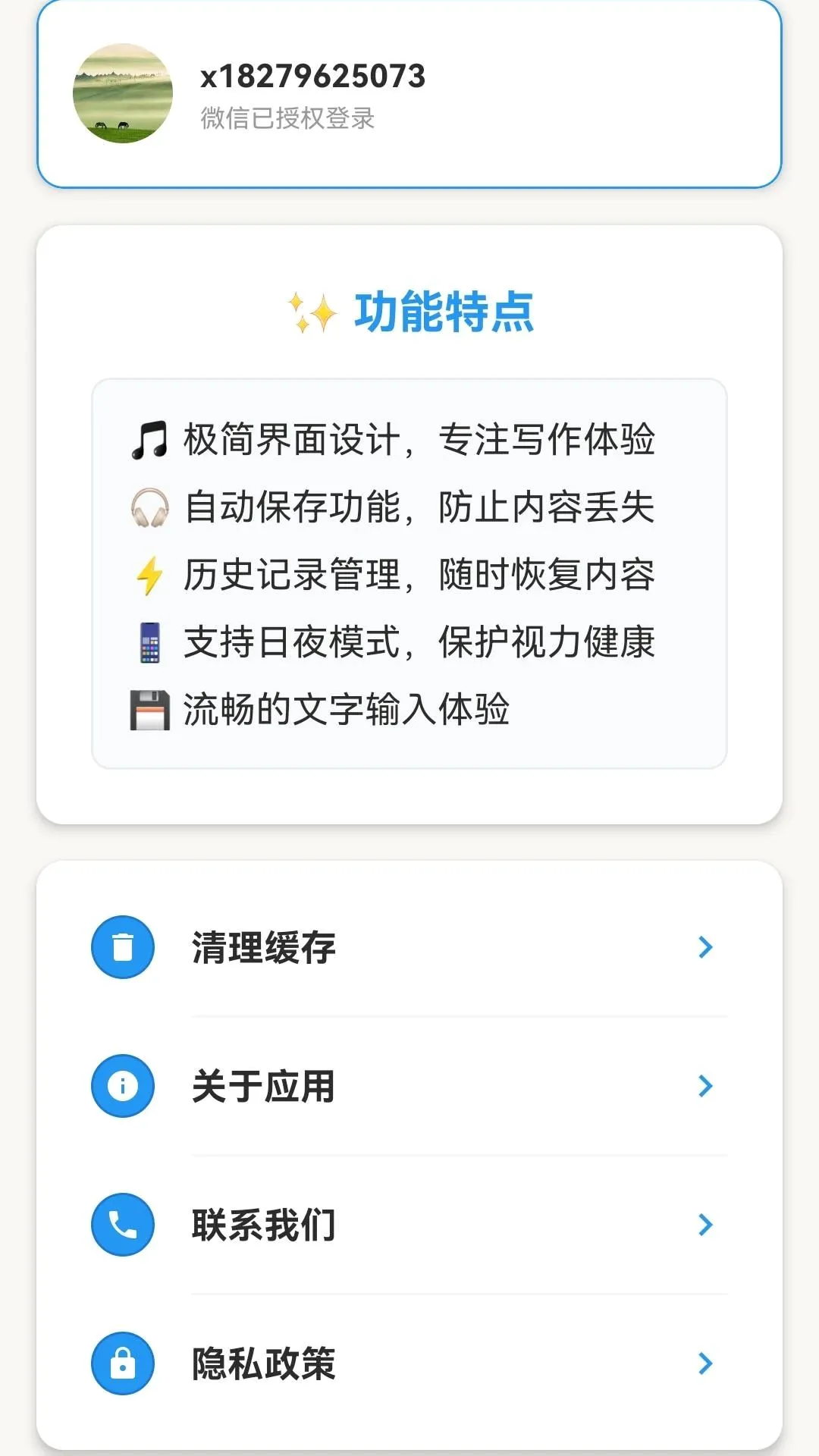Open the 关于应用 row
The width and height of the screenshot is (819, 1456).
409,1086
